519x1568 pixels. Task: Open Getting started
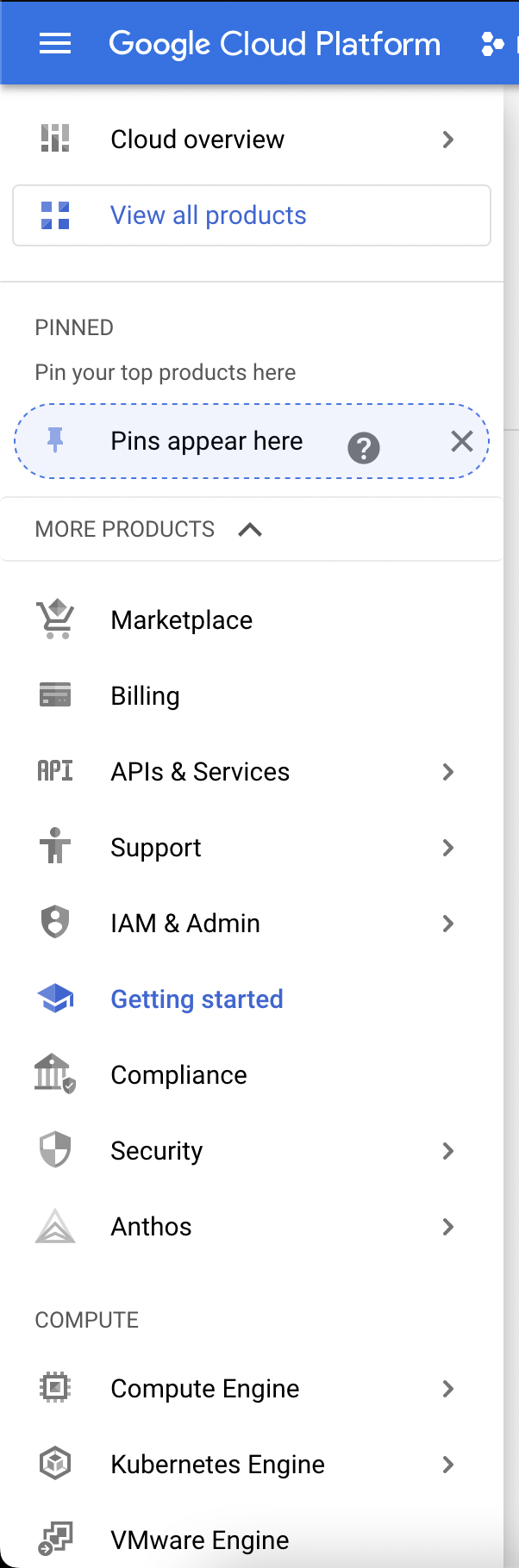[x=197, y=999]
